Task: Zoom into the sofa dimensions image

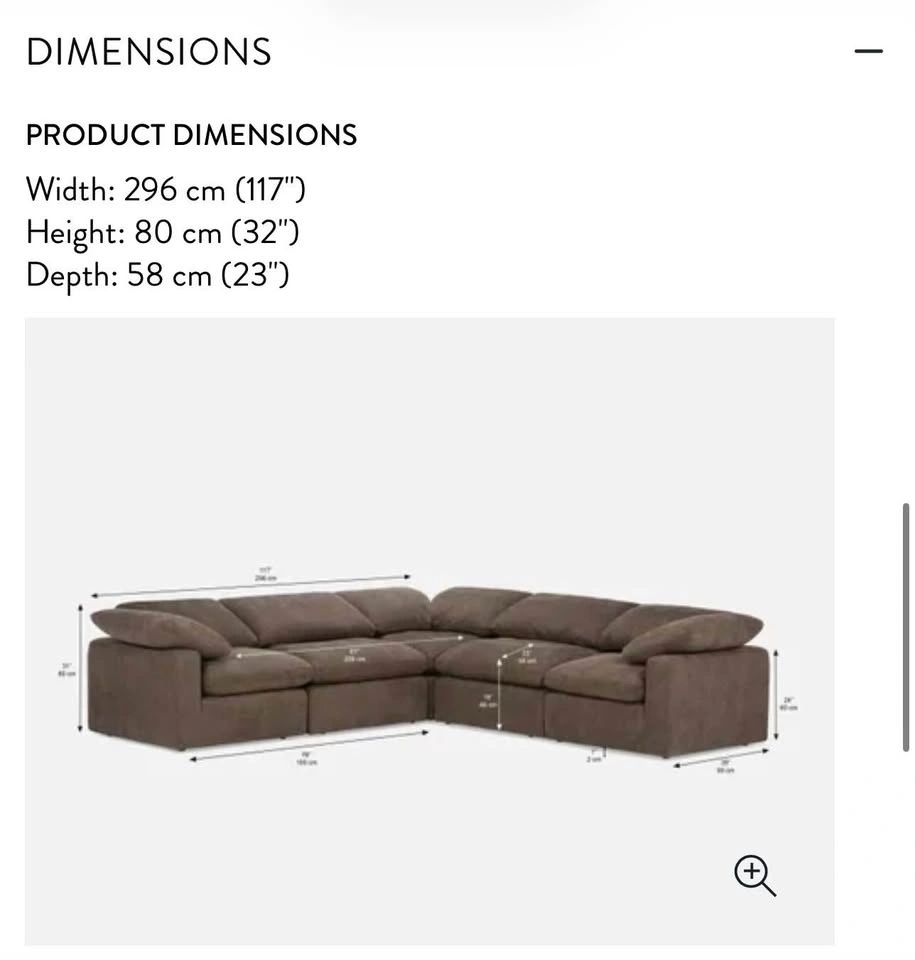Action: [x=755, y=876]
